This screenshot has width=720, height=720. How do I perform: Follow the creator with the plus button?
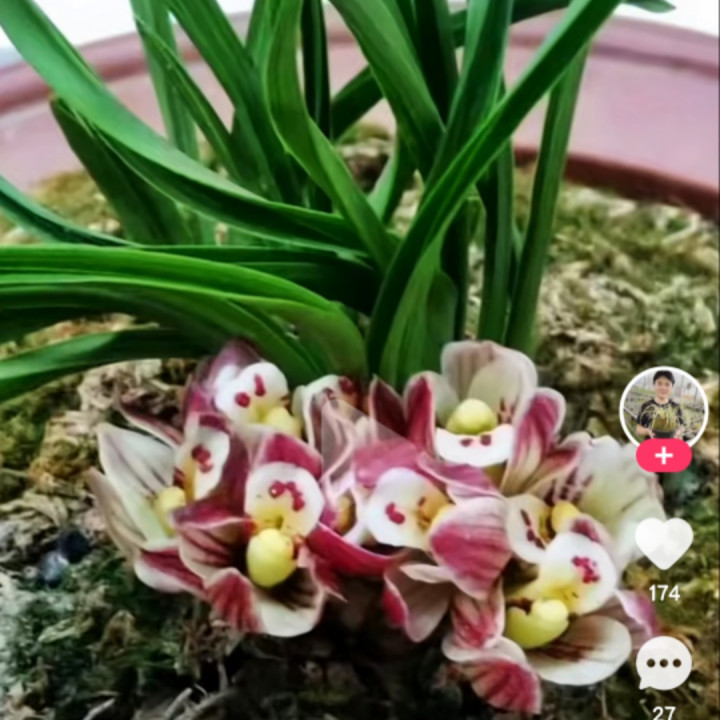click(x=663, y=456)
